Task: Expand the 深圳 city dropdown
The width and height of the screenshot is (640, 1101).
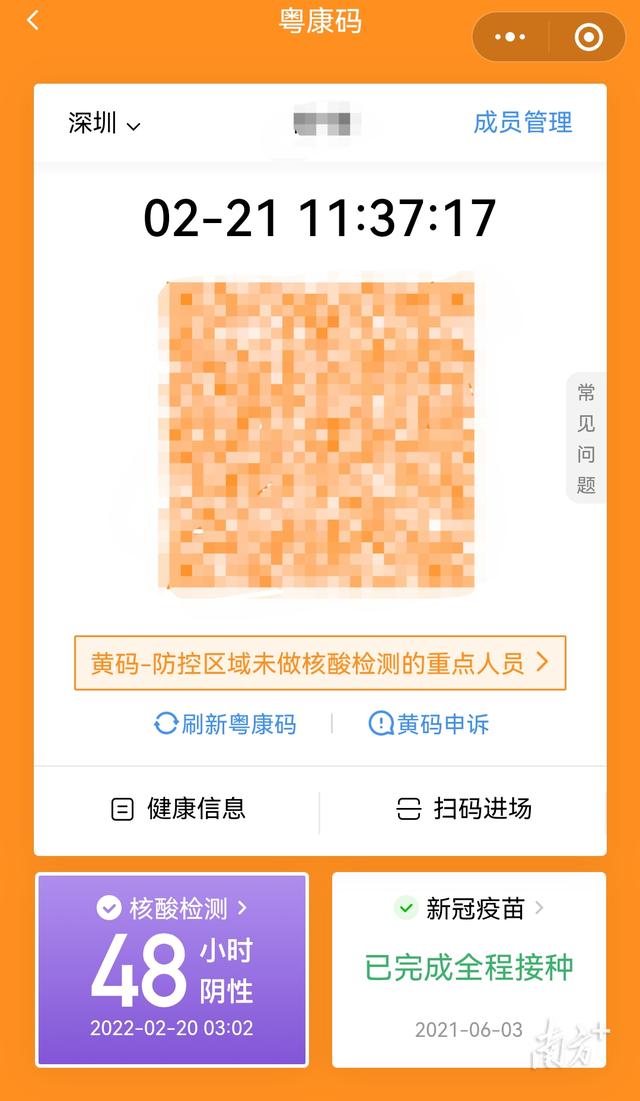Action: (104, 124)
